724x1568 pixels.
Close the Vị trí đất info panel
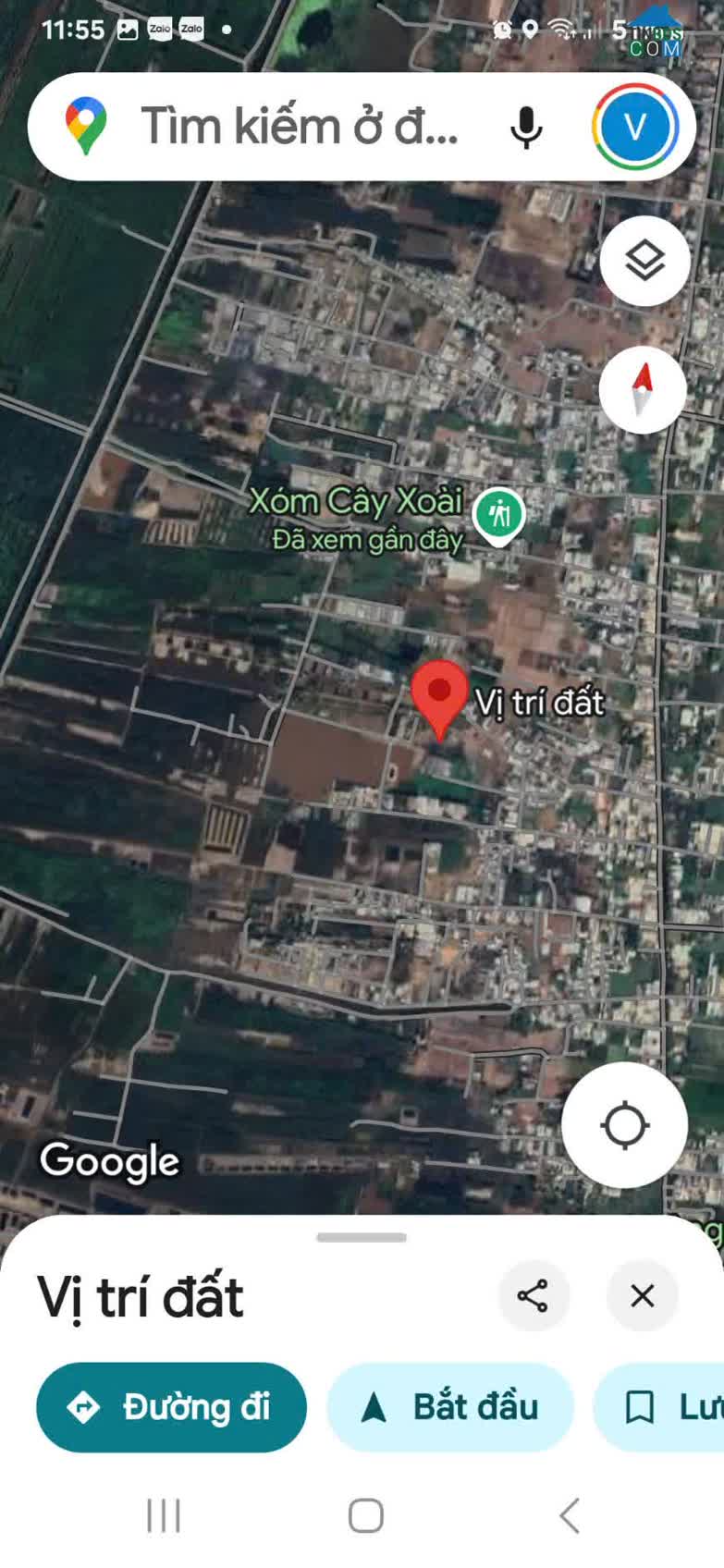tap(643, 1295)
